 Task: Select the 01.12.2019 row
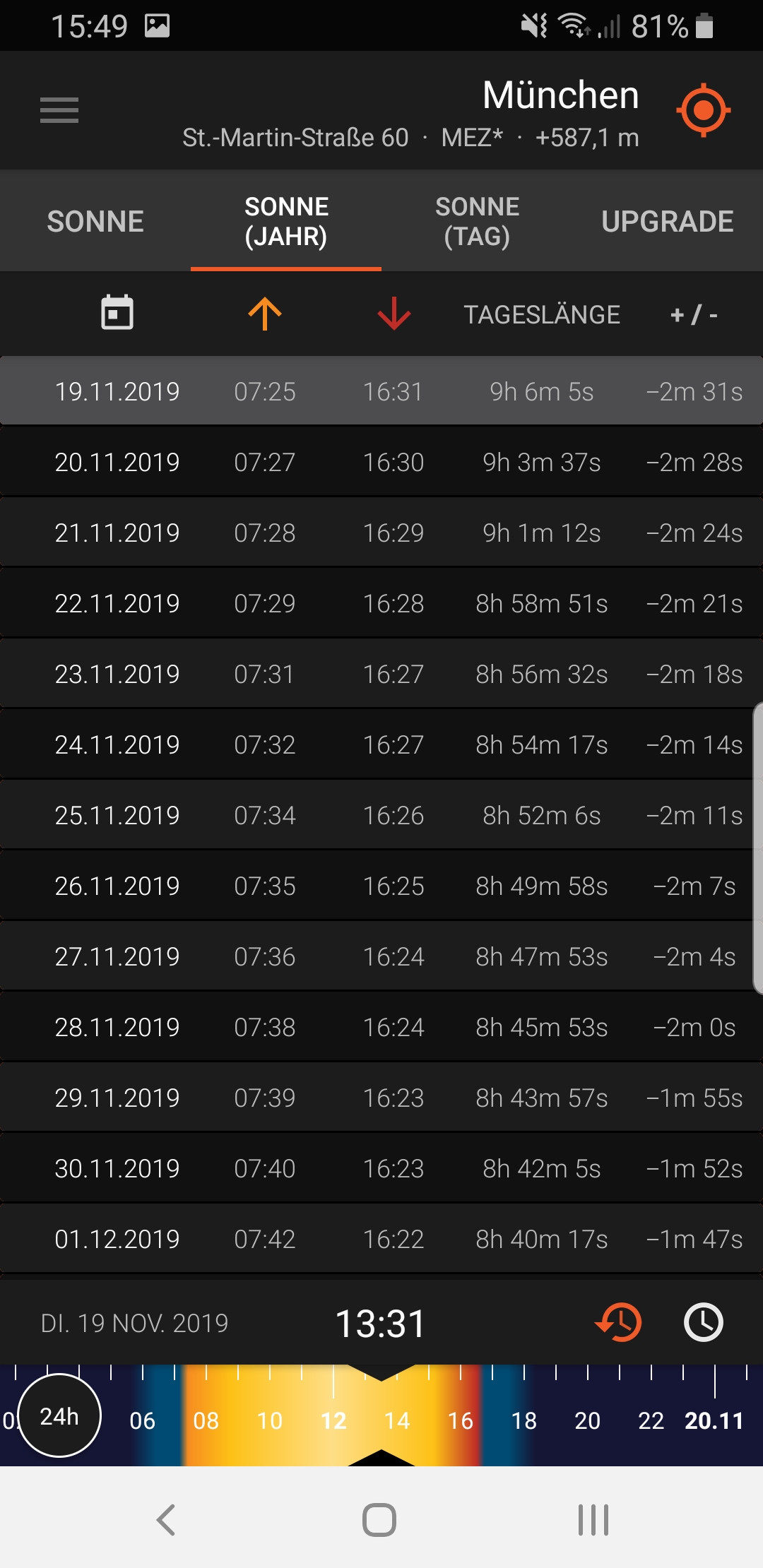[381, 1239]
